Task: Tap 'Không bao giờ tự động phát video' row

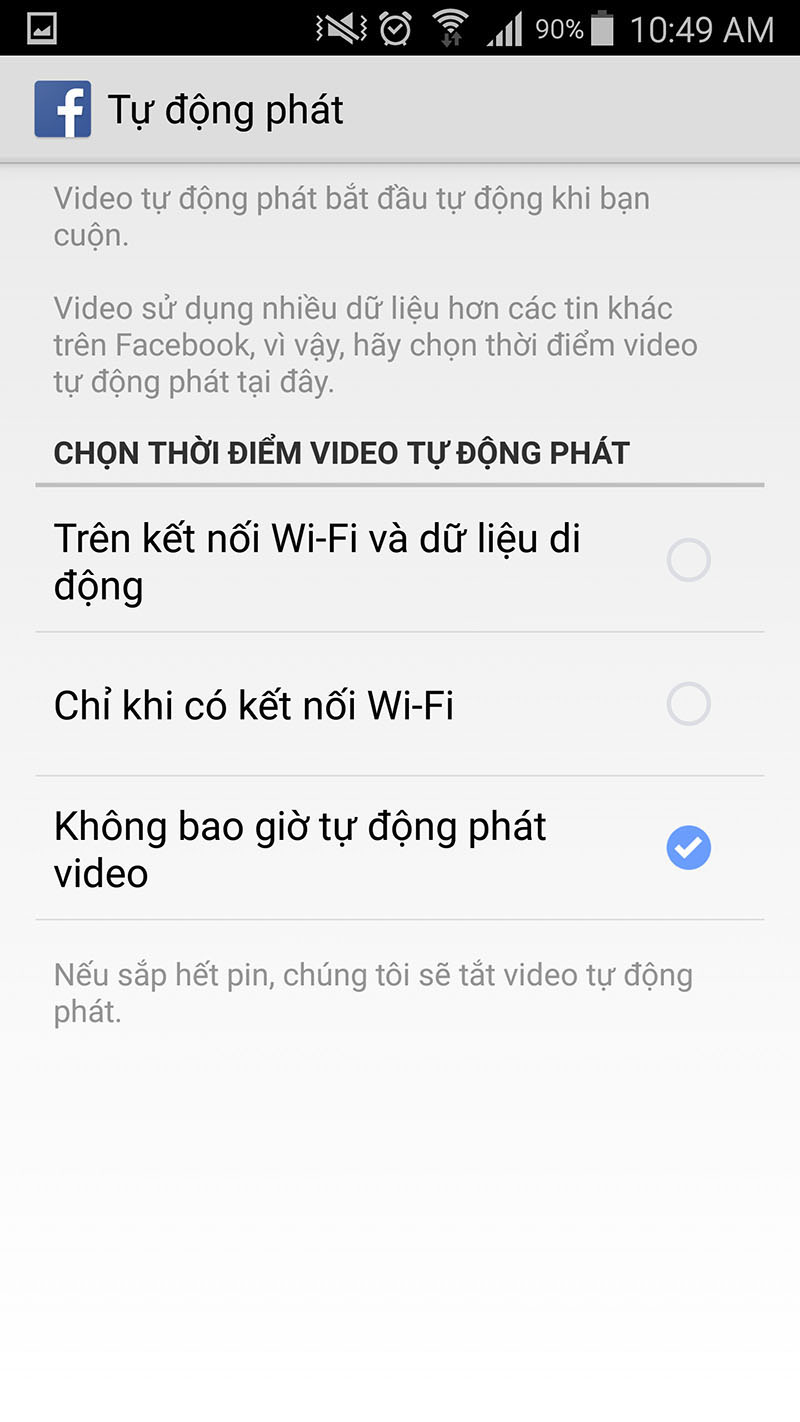Action: click(x=299, y=847)
